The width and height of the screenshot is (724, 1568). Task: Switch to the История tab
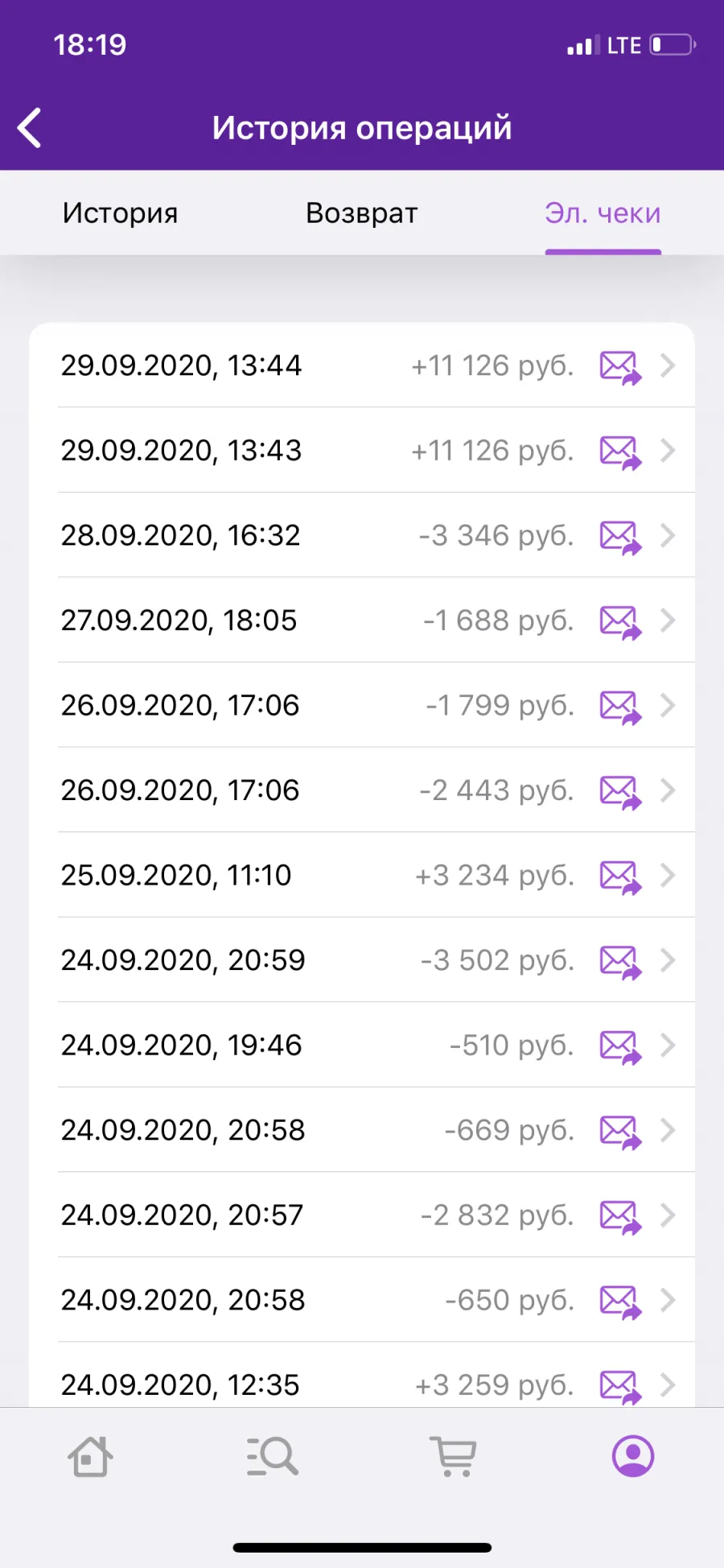tap(121, 213)
